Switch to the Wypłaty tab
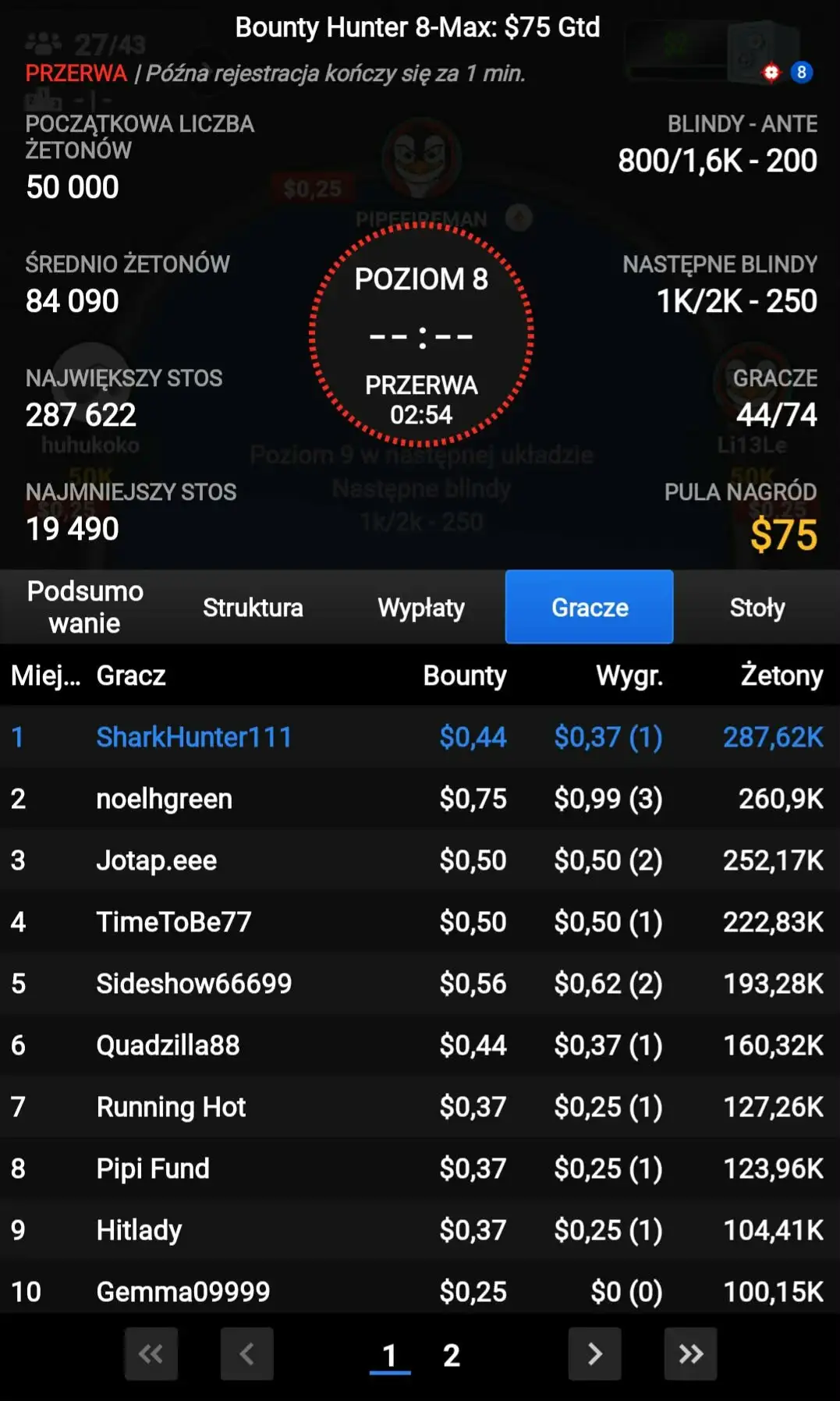Screen dimensions: 840x1401 pos(421,607)
